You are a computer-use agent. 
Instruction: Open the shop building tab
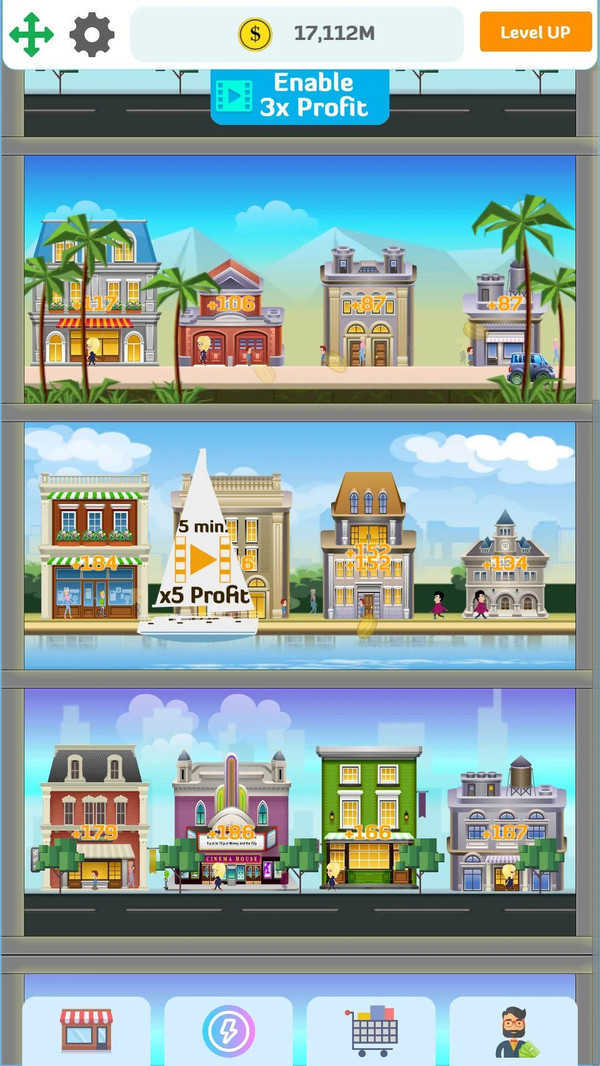pos(86,1030)
